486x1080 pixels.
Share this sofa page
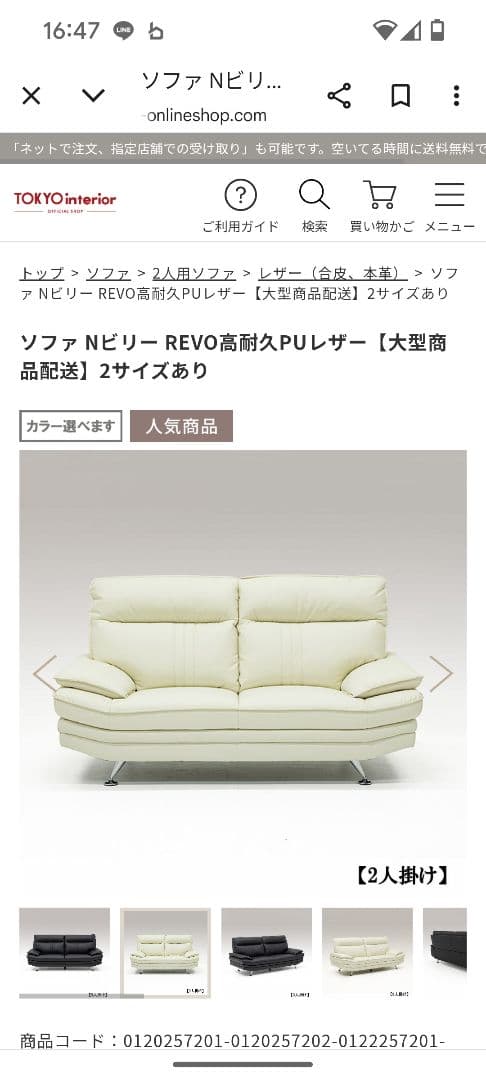pos(339,96)
